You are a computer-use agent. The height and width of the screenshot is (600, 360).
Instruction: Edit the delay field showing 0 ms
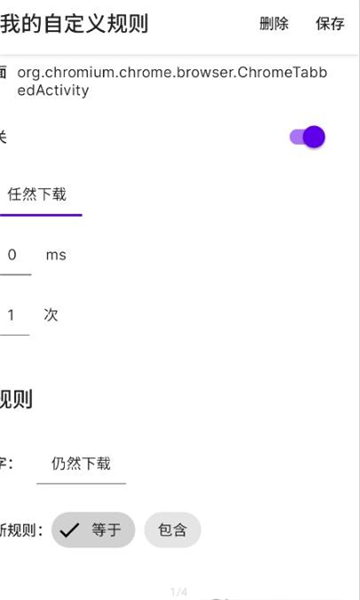(13, 255)
